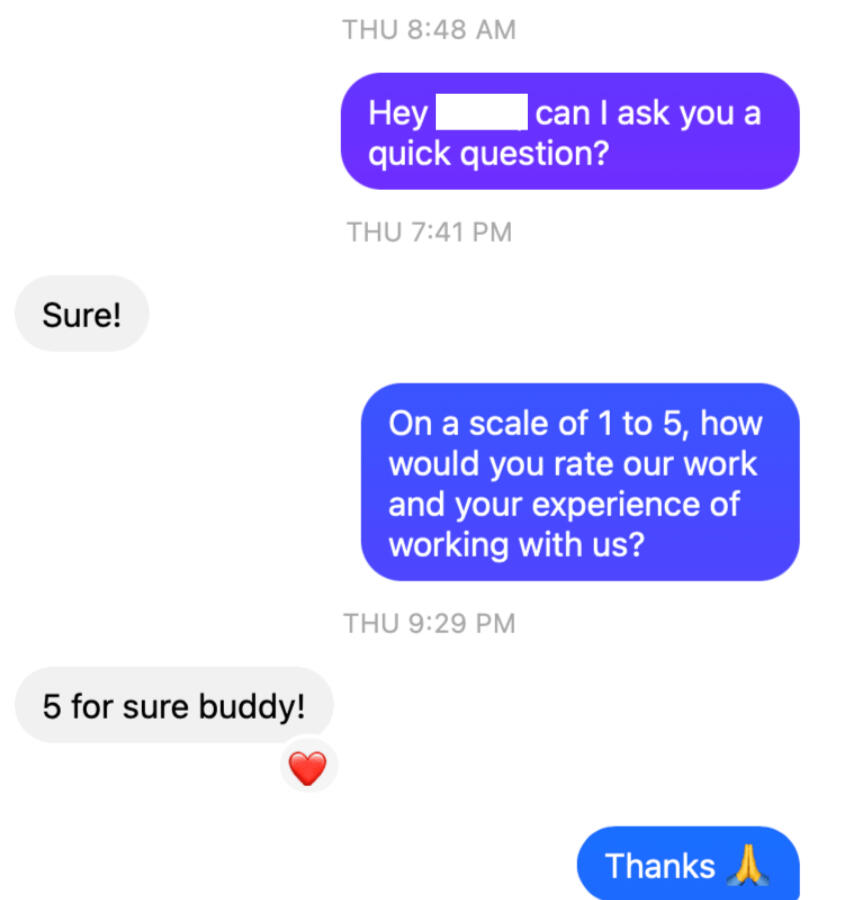Image resolution: width=843 pixels, height=900 pixels.
Task: Select the "Sure!" reply bubble
Action: point(82,315)
